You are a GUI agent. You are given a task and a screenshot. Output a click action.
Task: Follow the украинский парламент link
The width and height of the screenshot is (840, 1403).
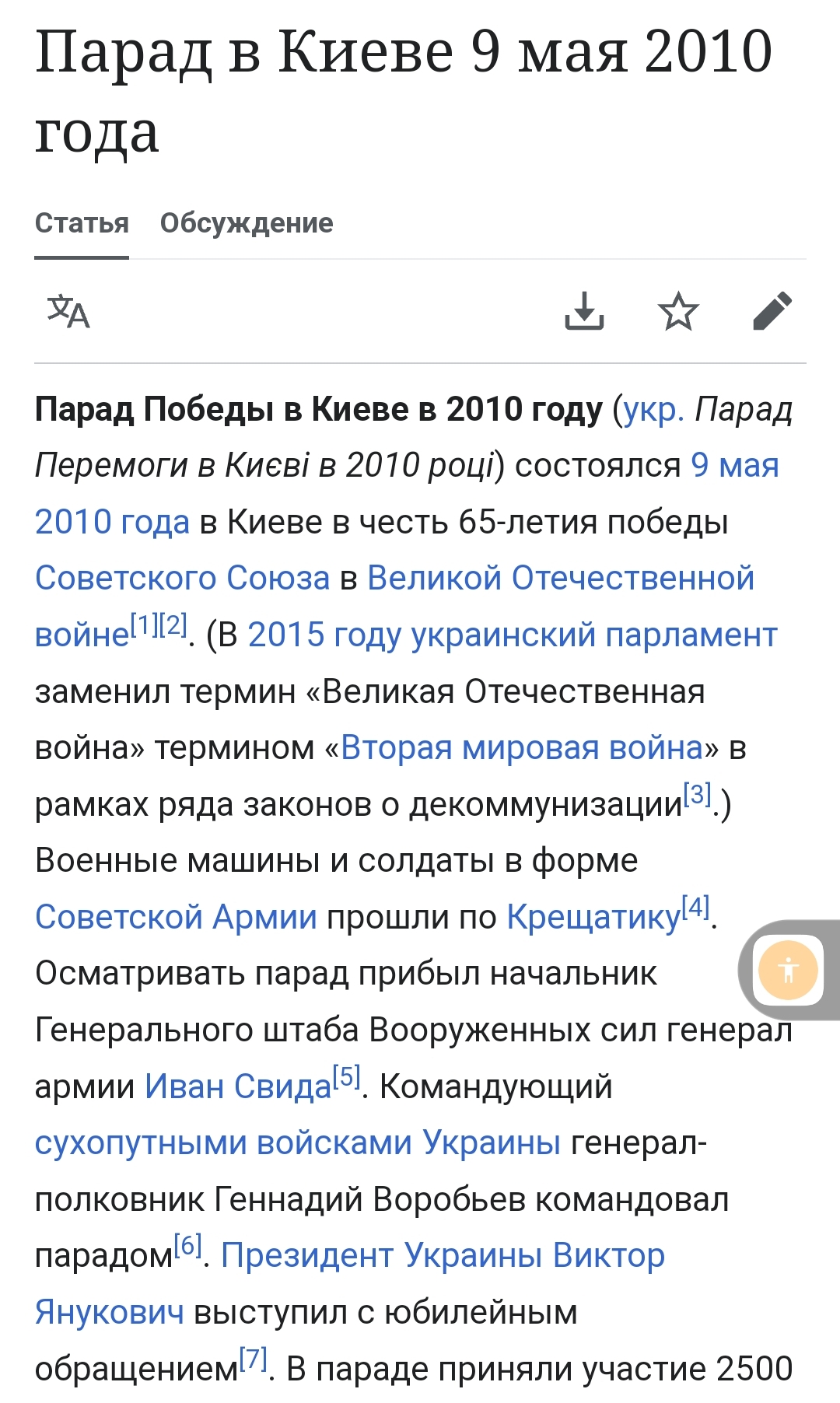coord(594,635)
